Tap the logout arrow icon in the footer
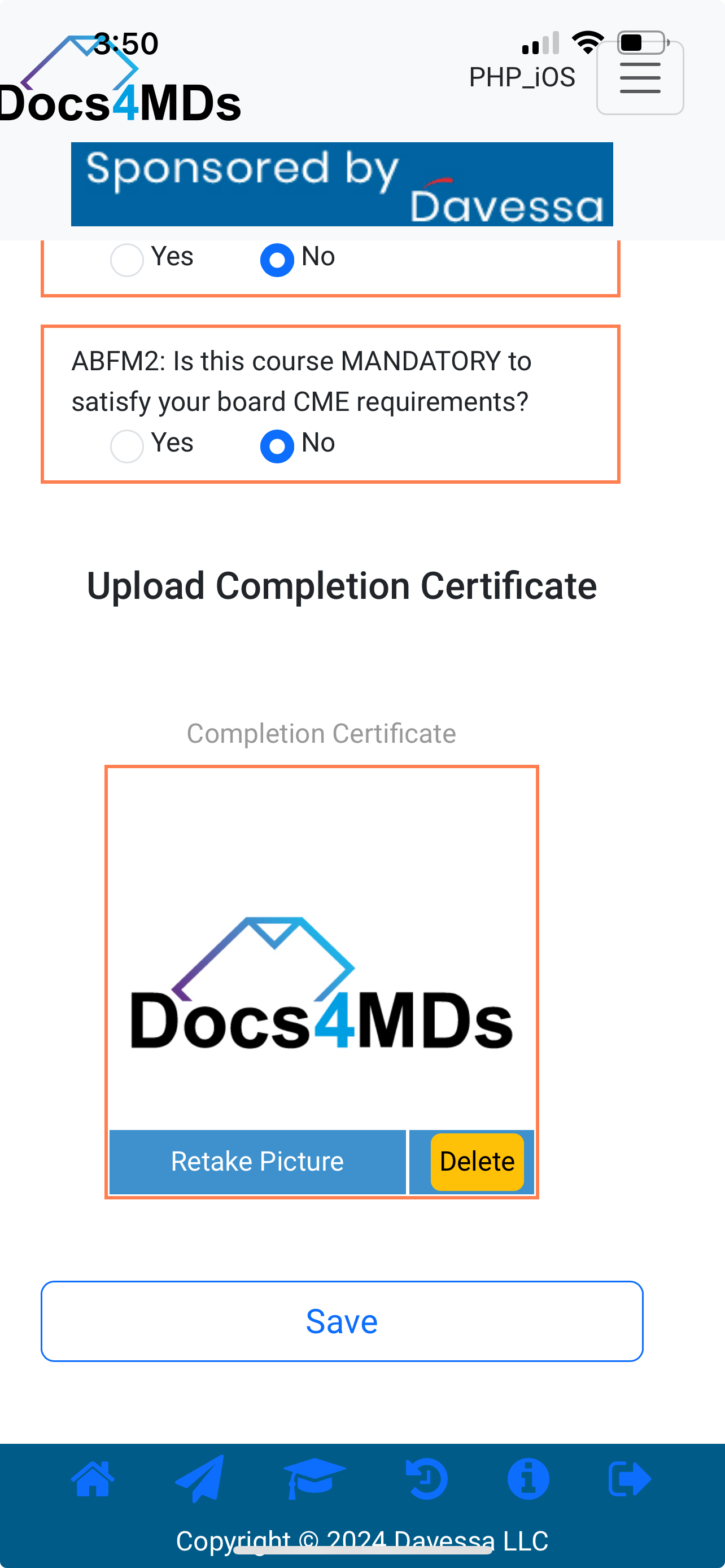The width and height of the screenshot is (725, 1568). [630, 1479]
